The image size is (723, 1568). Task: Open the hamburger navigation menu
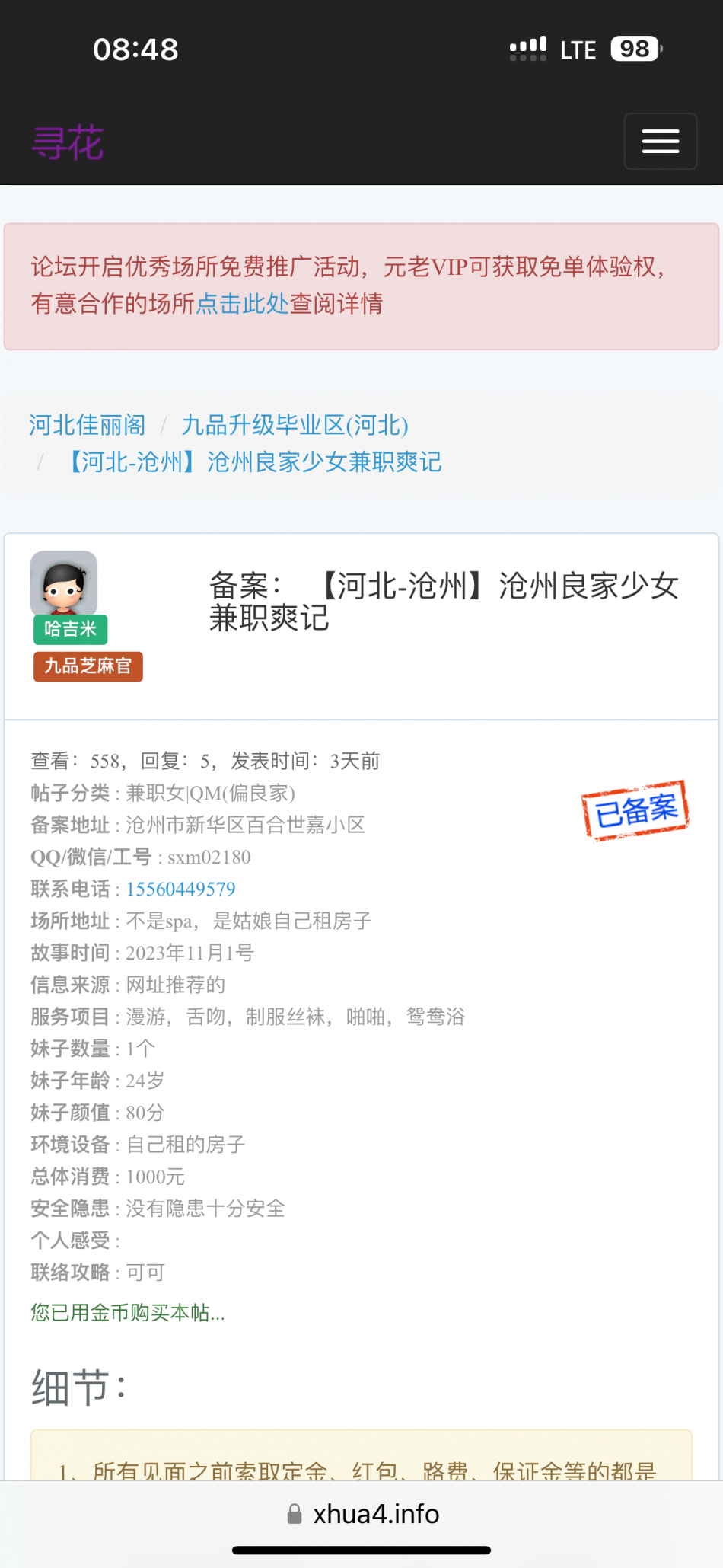660,141
